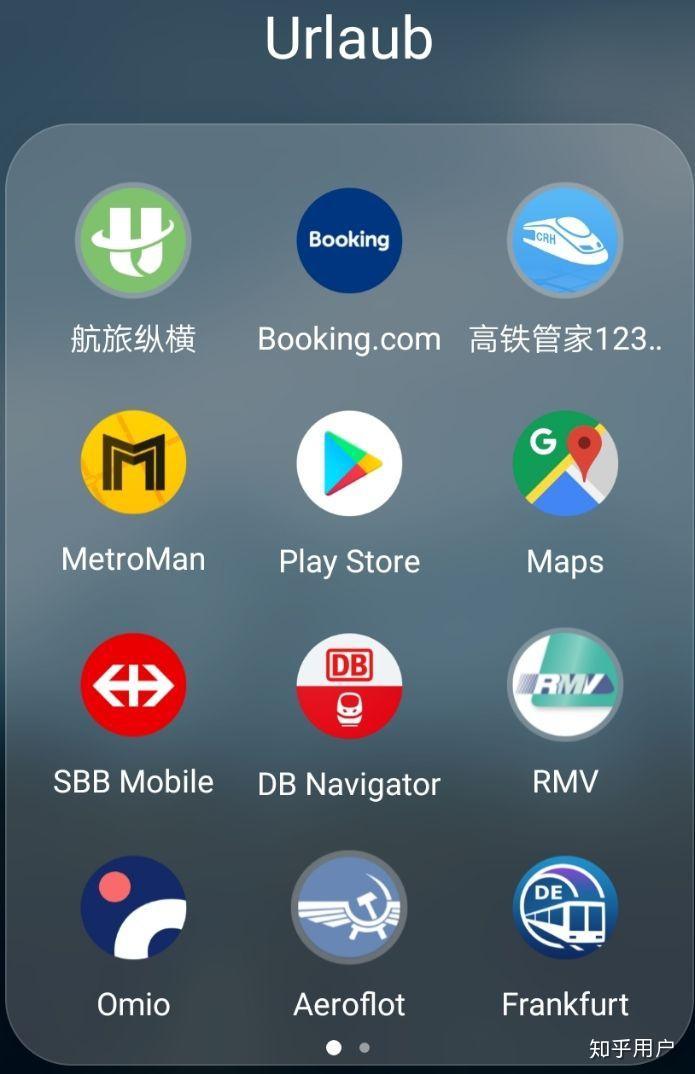Open the 航旅纵横 app
695x1074 pixels.
click(x=133, y=241)
